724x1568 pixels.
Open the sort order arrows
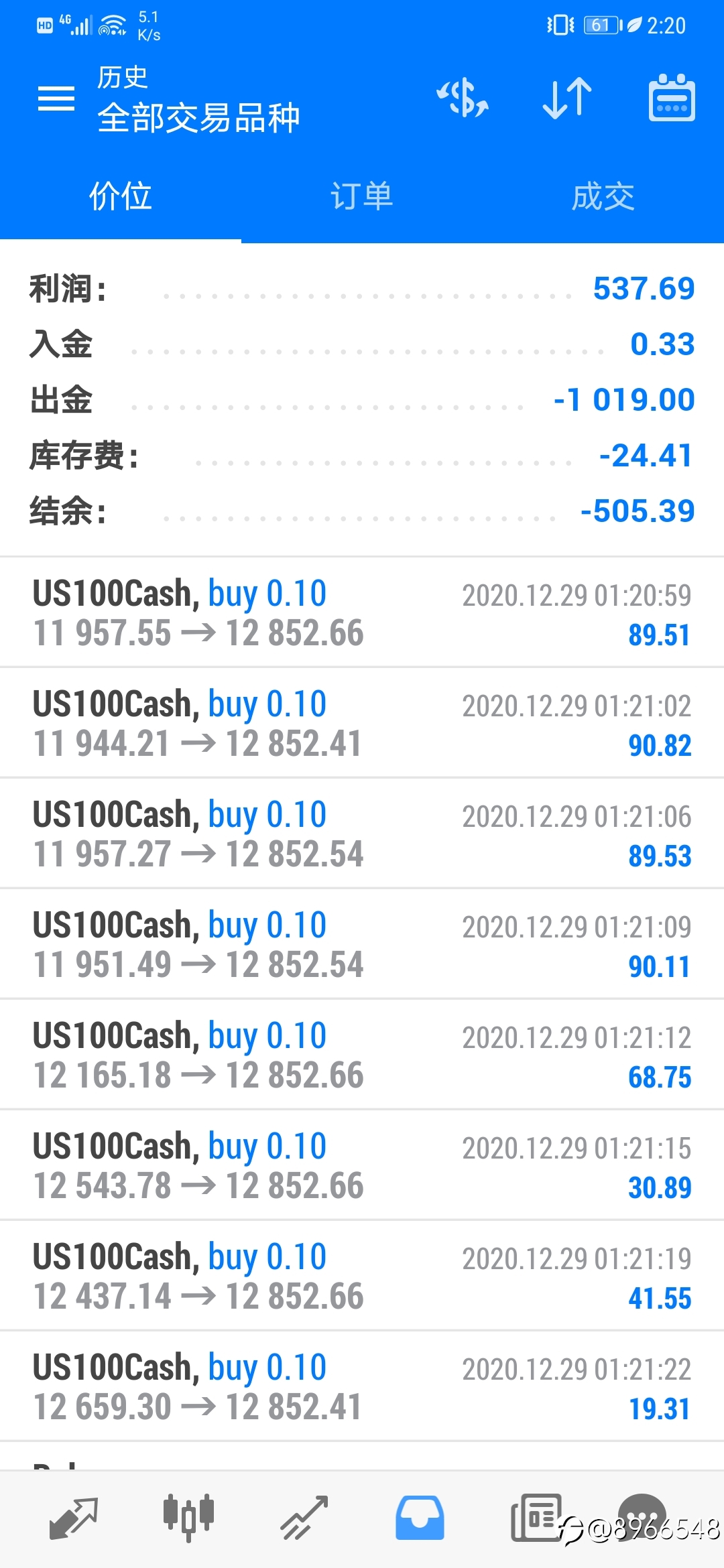tap(567, 98)
